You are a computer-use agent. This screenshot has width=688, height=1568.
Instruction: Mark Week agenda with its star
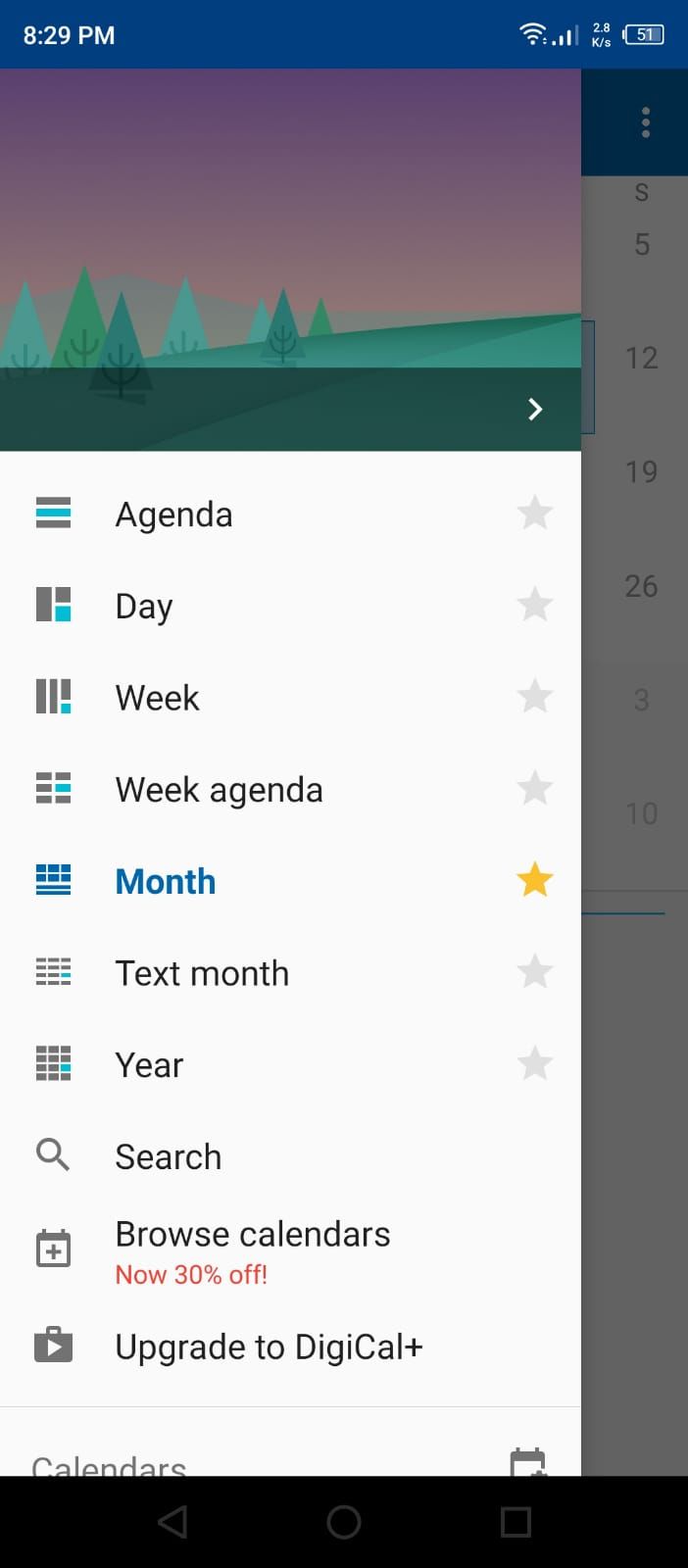535,788
